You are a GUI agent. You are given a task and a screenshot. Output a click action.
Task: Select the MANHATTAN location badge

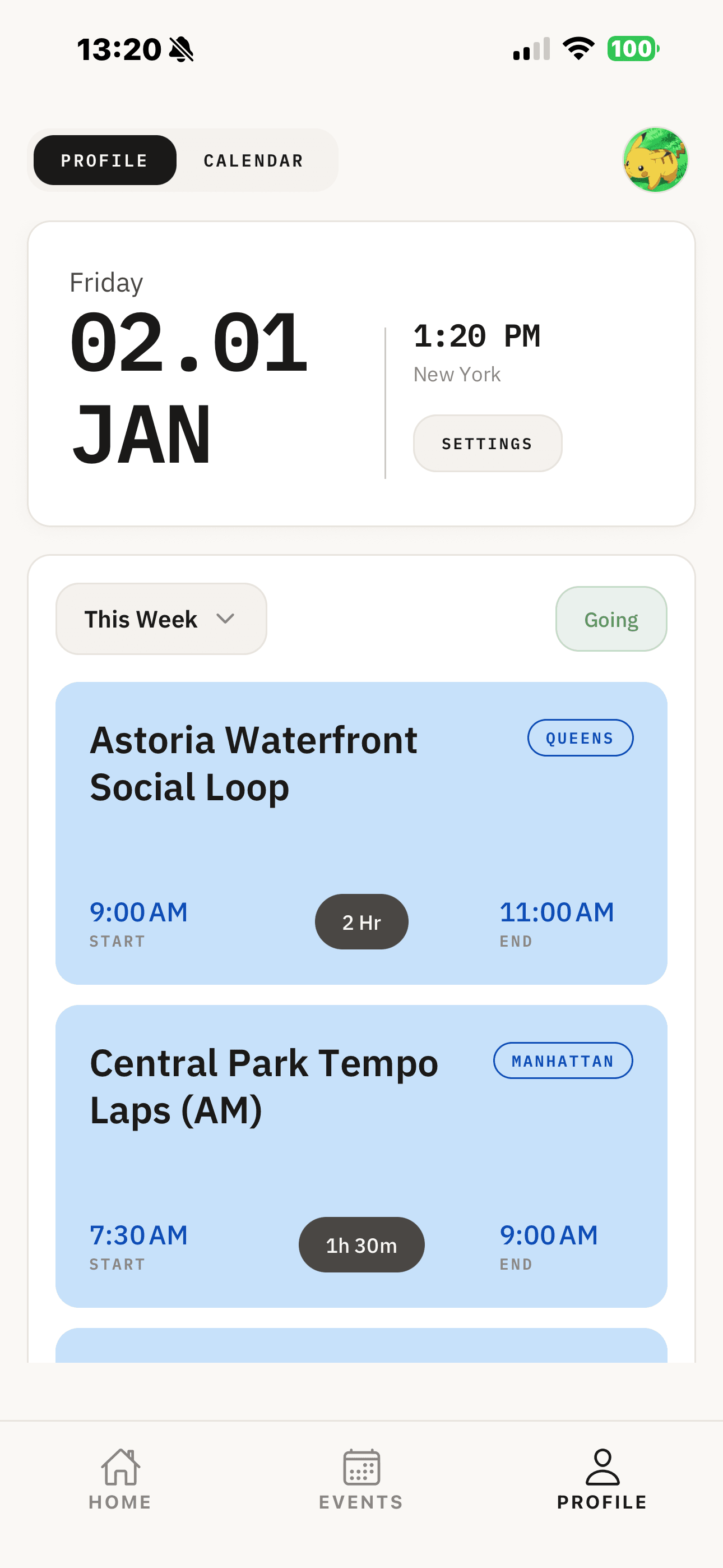[x=563, y=1060]
